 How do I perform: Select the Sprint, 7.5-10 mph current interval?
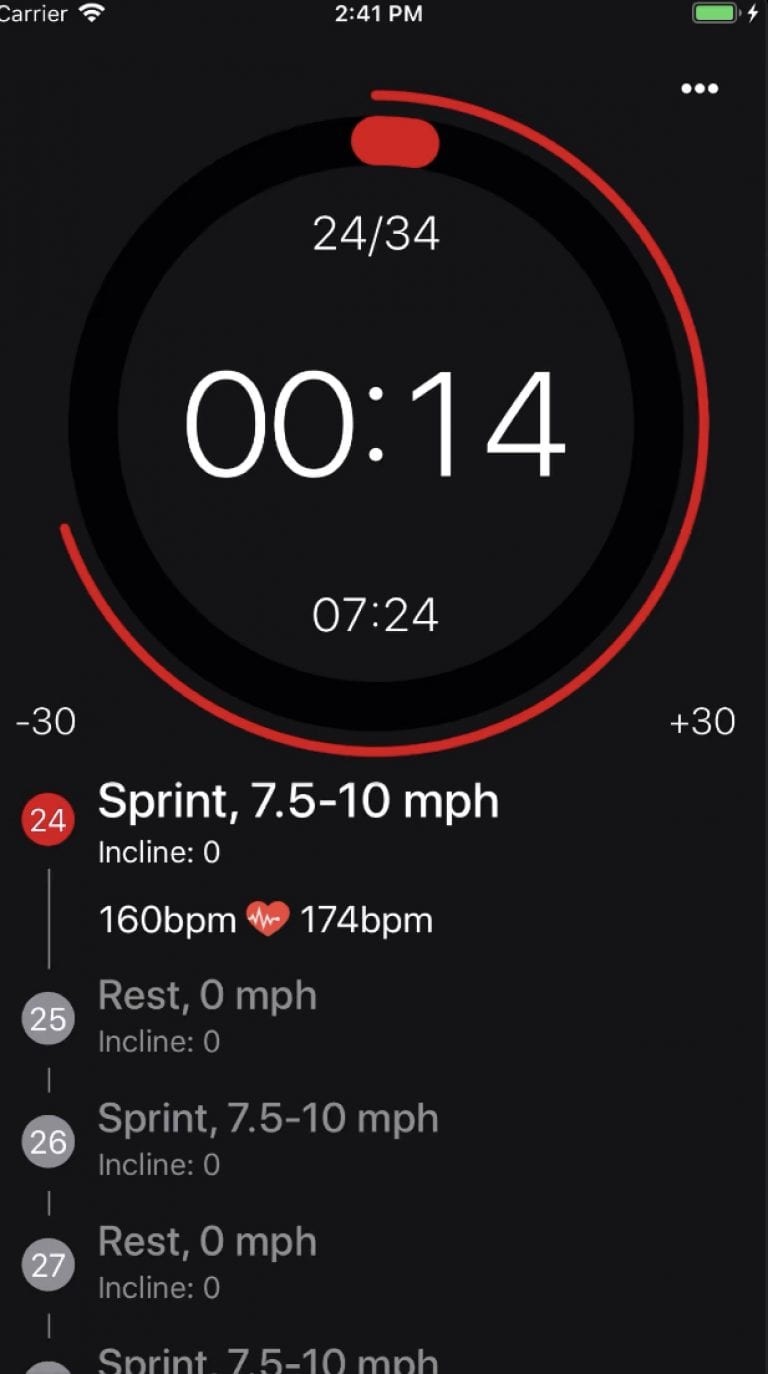click(297, 800)
